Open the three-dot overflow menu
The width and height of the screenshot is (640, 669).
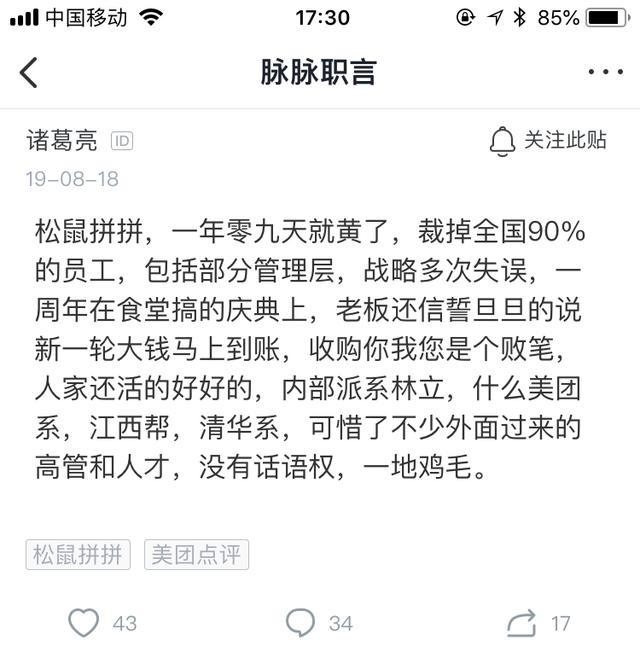click(605, 73)
